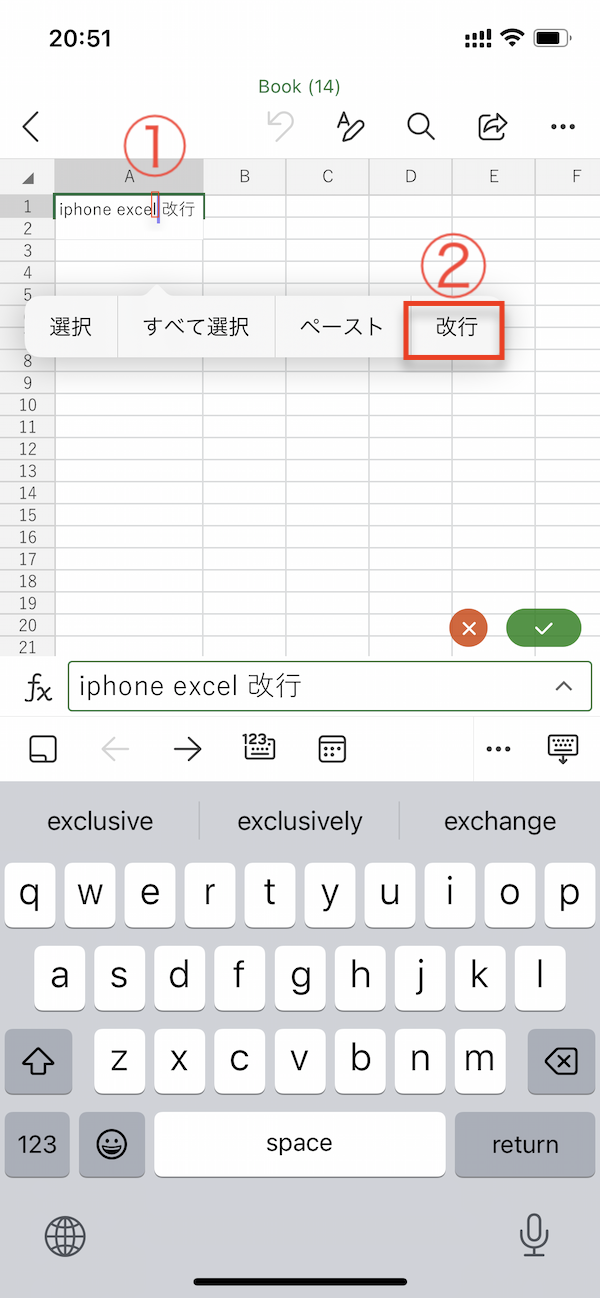Share the workbook
This screenshot has width=600, height=1298.
click(493, 127)
